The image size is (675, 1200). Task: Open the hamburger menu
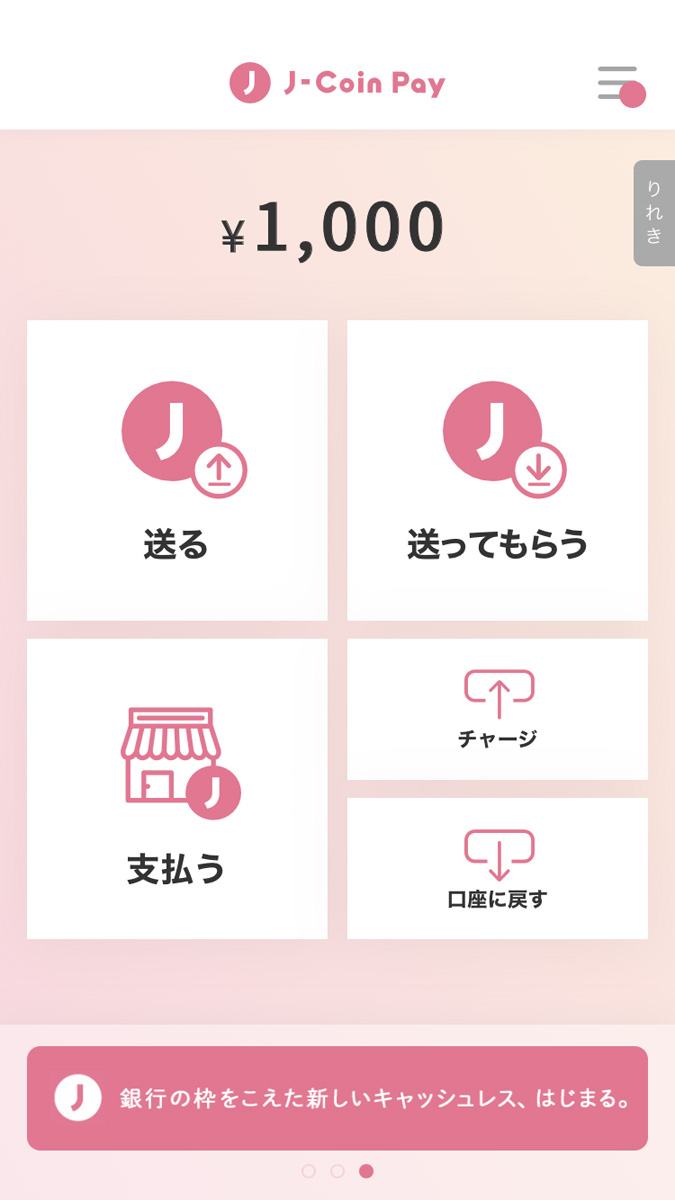620,84
